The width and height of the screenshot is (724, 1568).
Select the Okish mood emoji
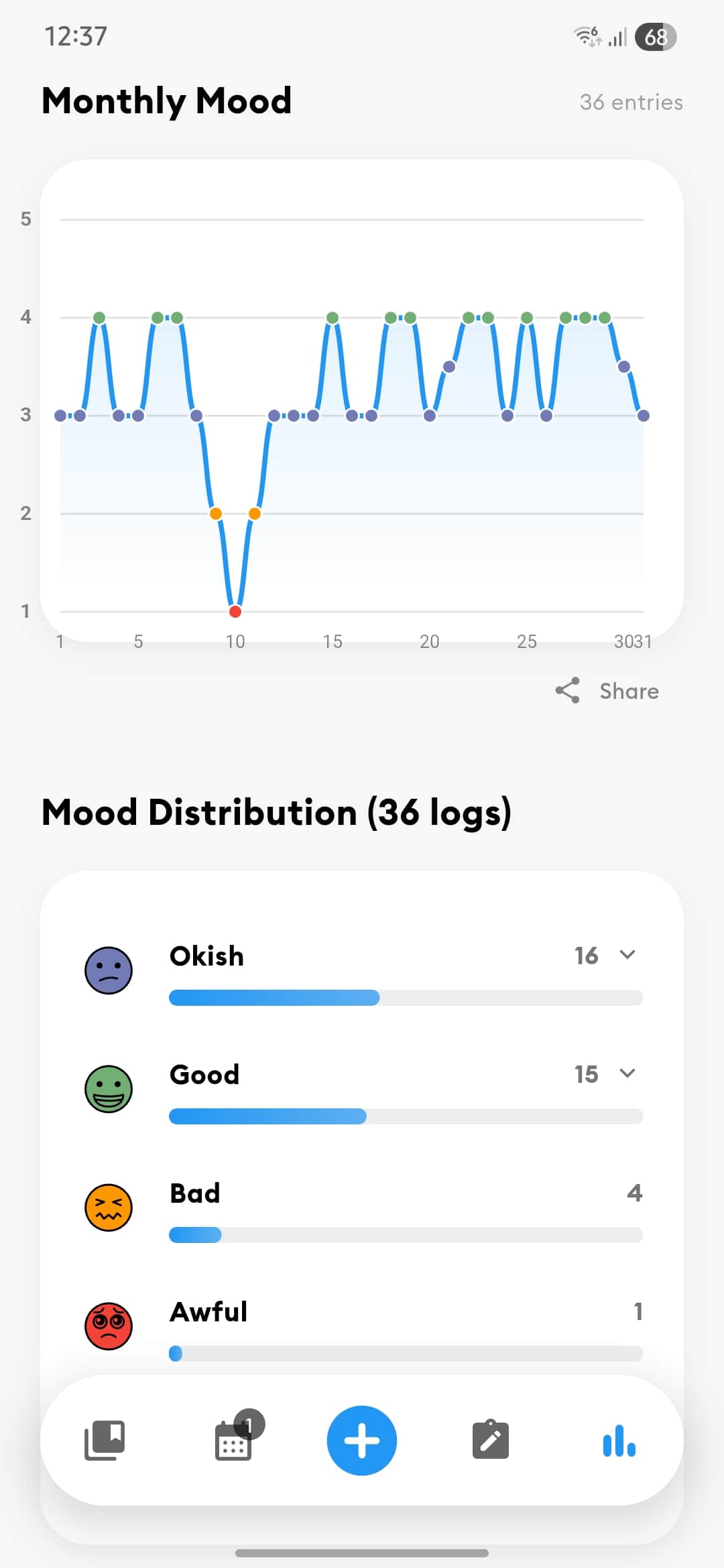click(108, 970)
